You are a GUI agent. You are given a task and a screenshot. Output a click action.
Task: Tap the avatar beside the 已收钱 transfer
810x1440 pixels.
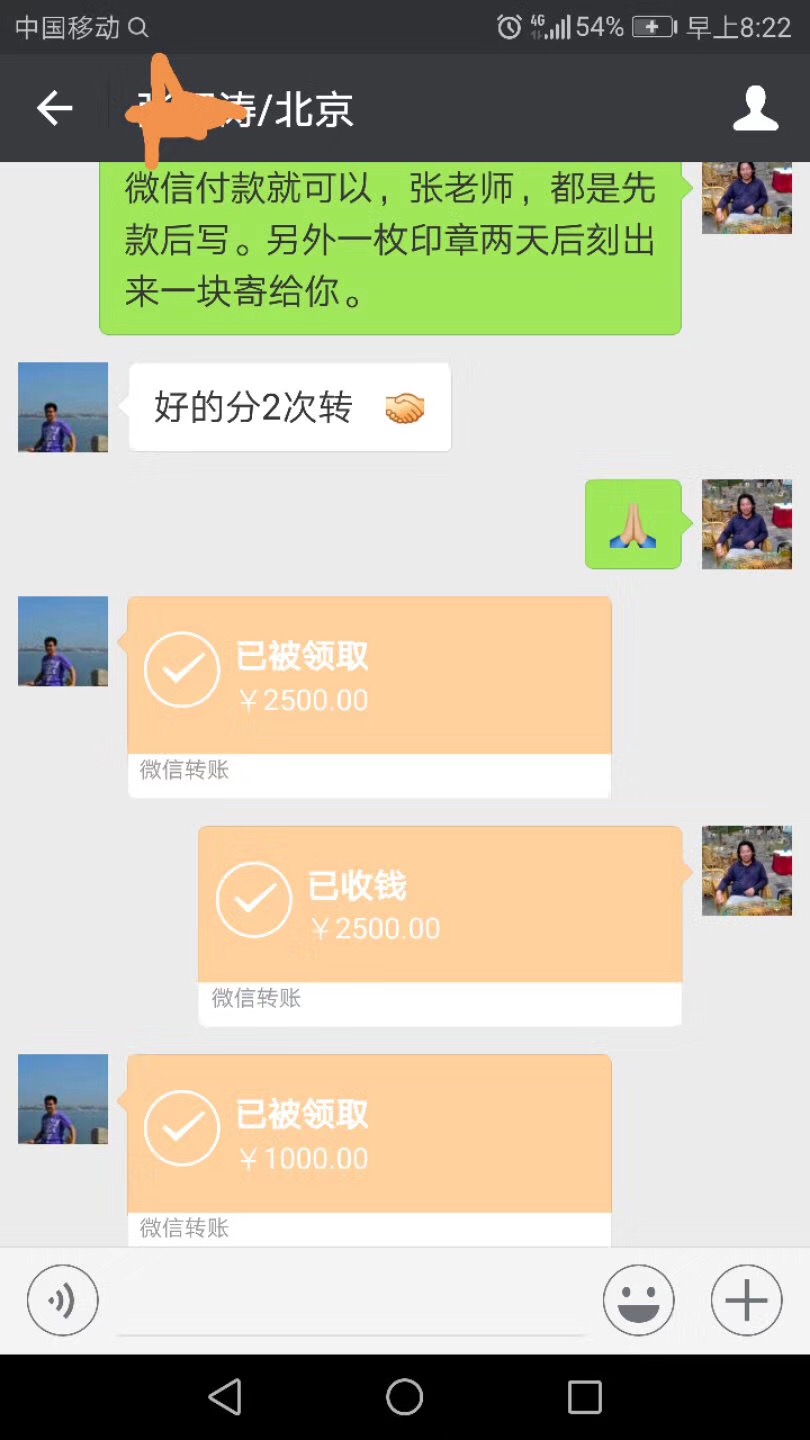pos(746,871)
